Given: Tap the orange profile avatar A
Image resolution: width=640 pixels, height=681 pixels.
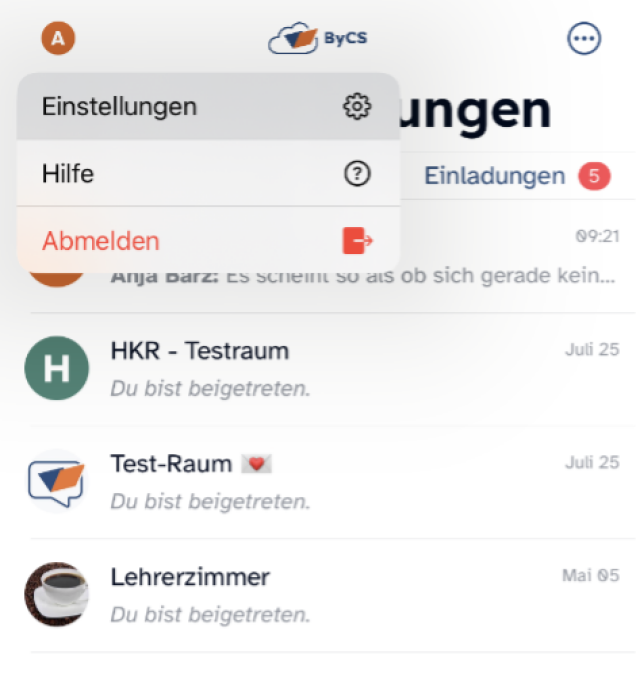Looking at the screenshot, I should 58,39.
